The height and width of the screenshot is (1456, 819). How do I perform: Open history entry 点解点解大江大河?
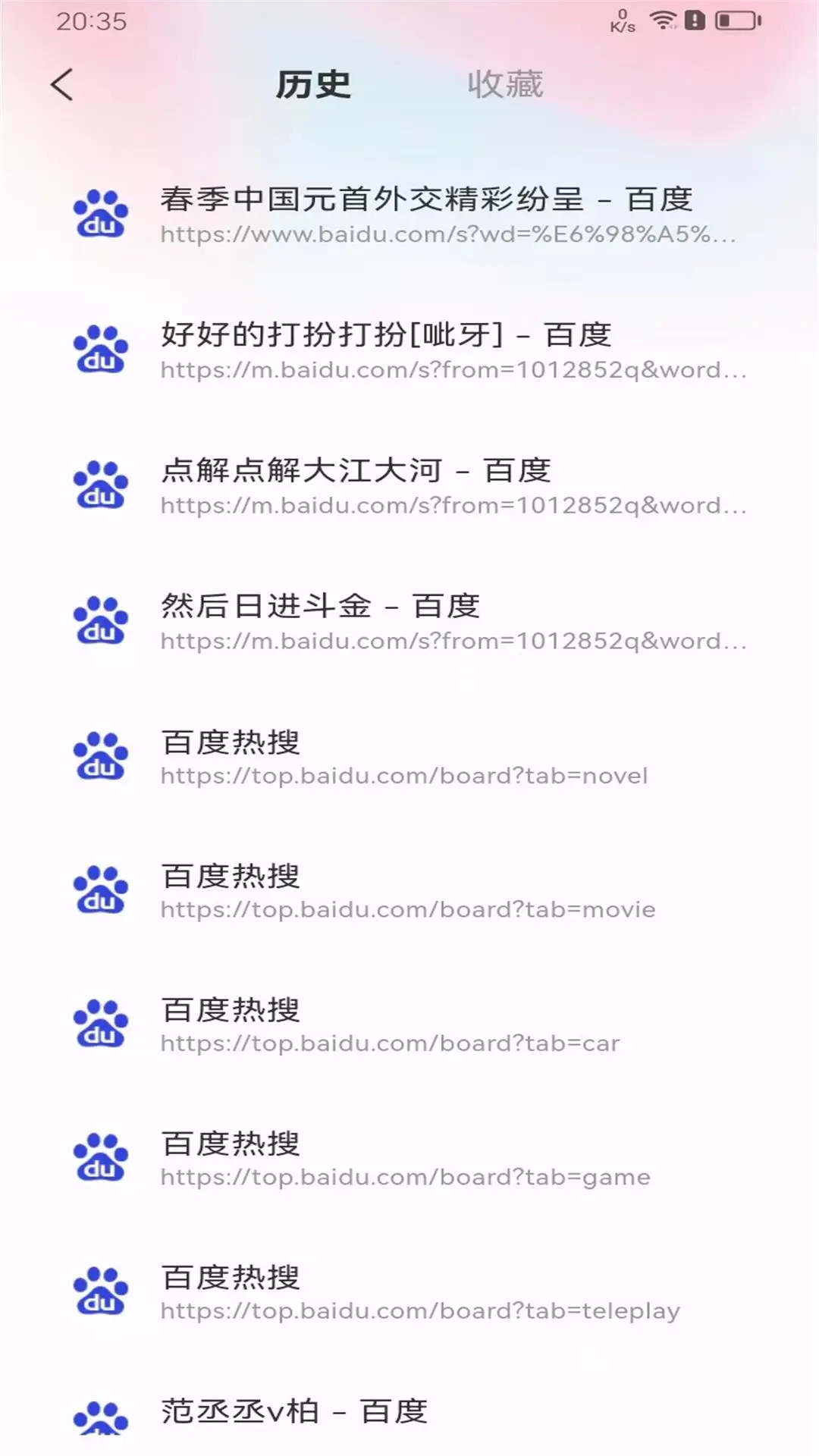[425, 486]
